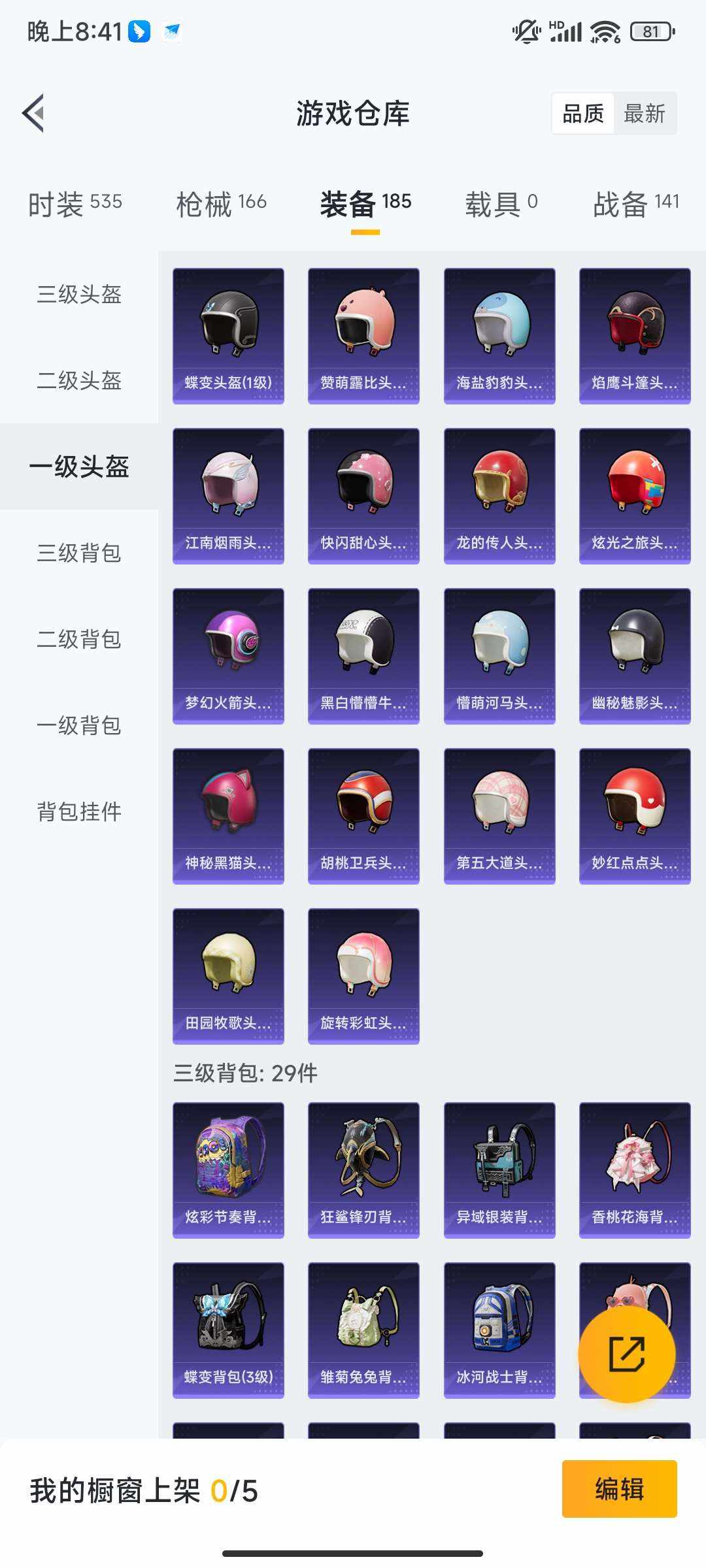The image size is (706, 1568).
Task: Enable 品质 sorting mode
Action: click(582, 114)
